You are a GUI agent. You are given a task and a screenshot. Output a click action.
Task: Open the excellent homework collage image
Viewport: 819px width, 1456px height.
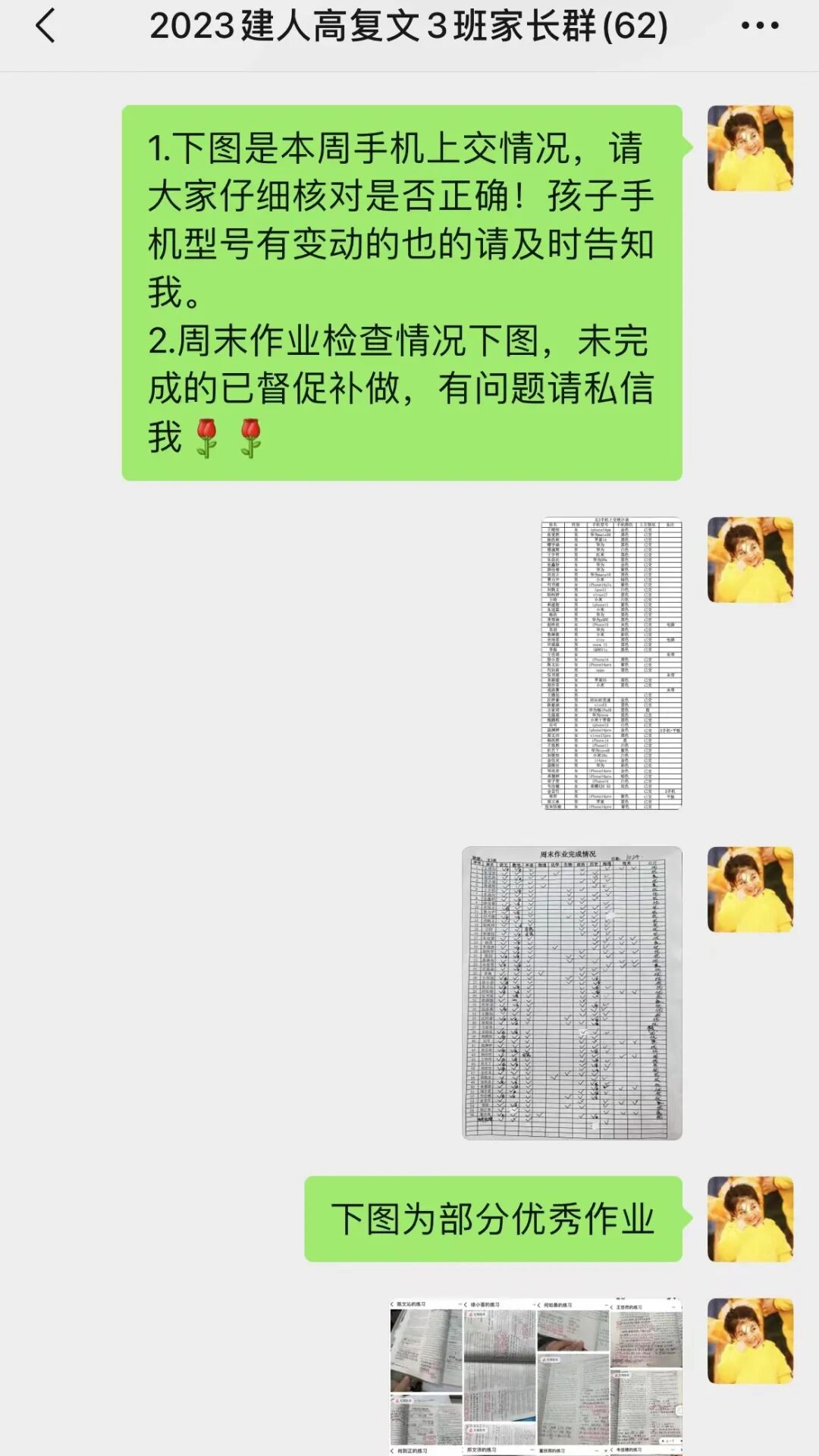536,1376
